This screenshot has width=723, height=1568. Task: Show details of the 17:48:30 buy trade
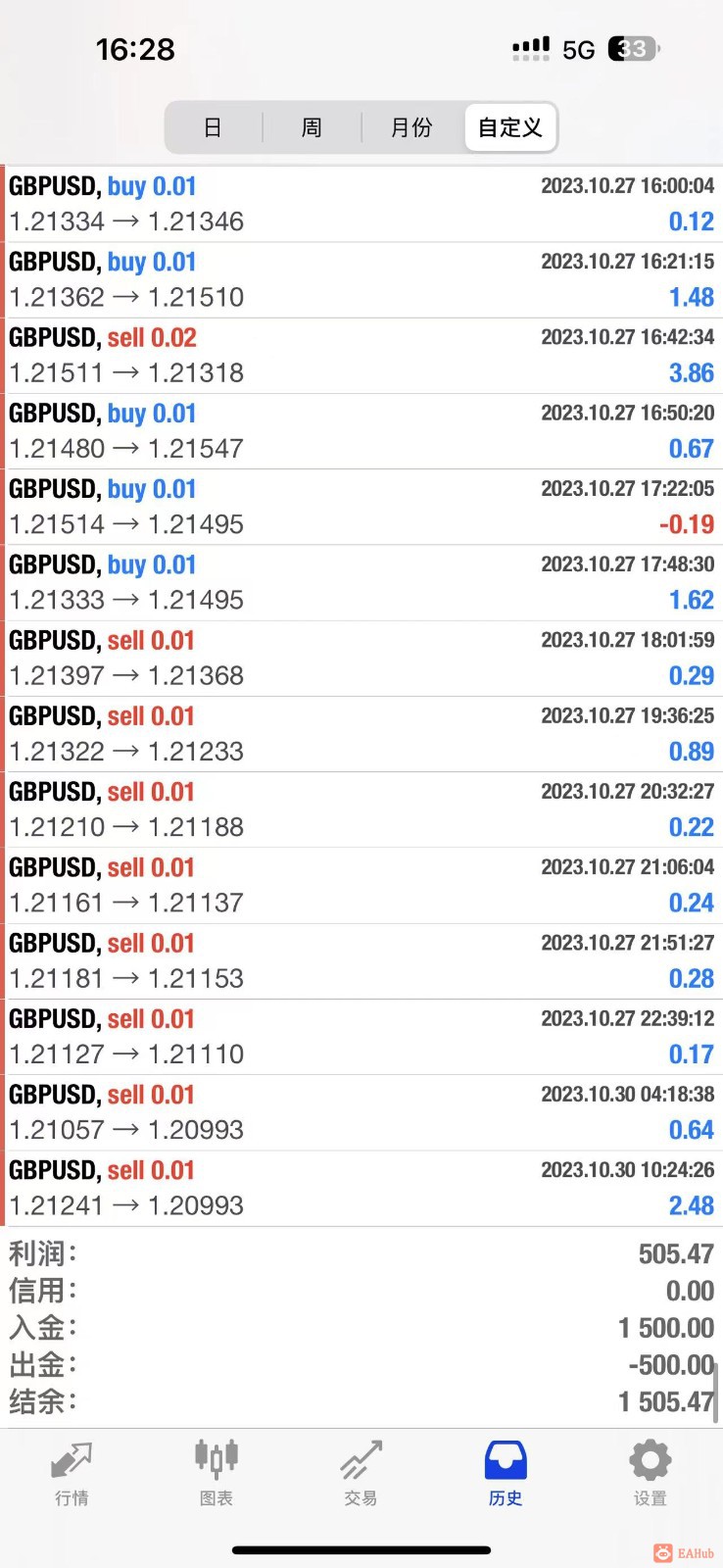pos(361,582)
